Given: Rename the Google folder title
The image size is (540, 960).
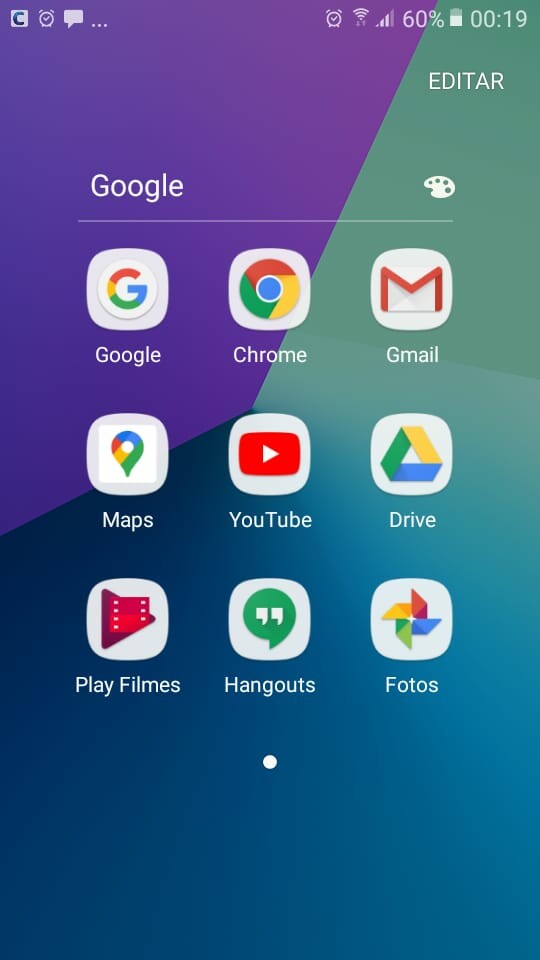Looking at the screenshot, I should 137,186.
